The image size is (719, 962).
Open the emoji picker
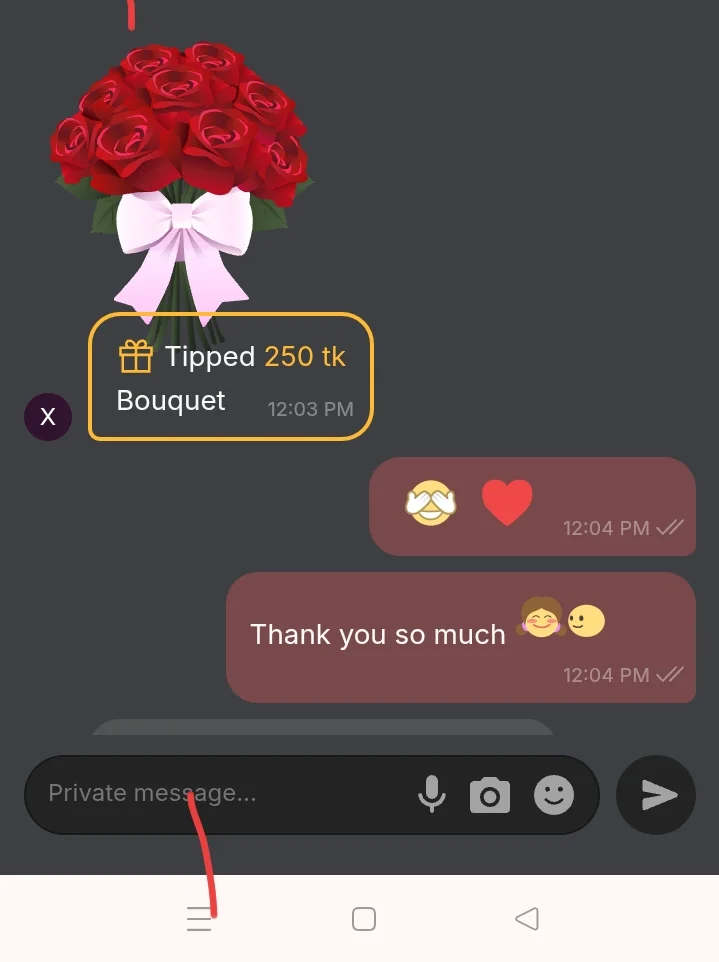pos(554,795)
